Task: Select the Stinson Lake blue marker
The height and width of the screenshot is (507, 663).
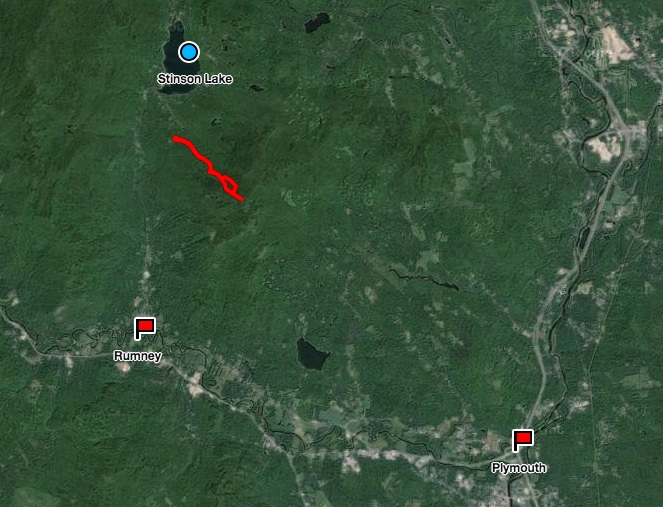Action: (189, 52)
